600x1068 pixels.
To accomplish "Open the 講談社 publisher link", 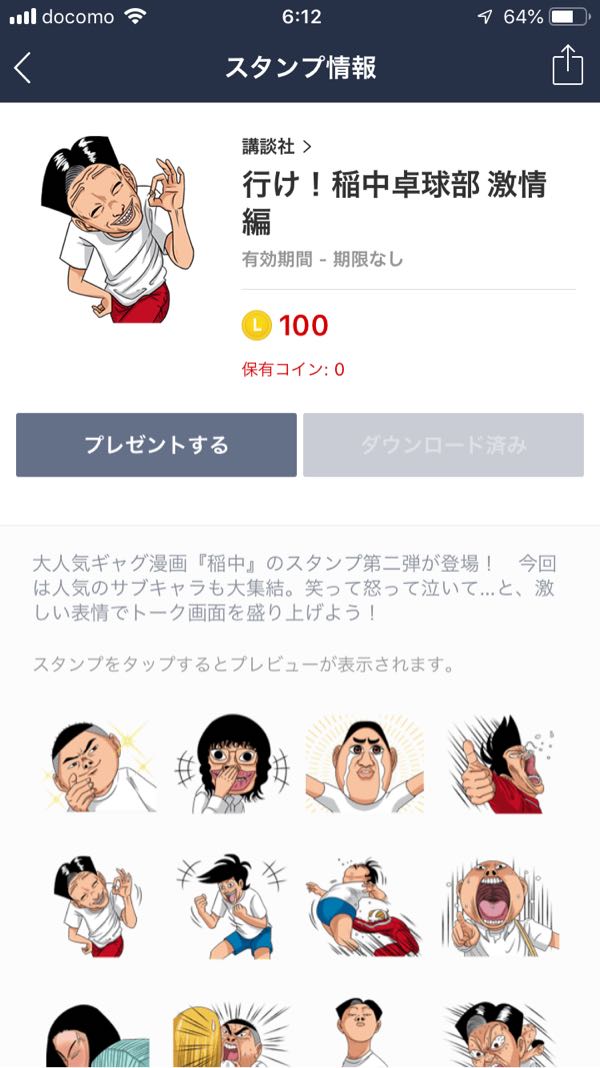I will tap(277, 146).
